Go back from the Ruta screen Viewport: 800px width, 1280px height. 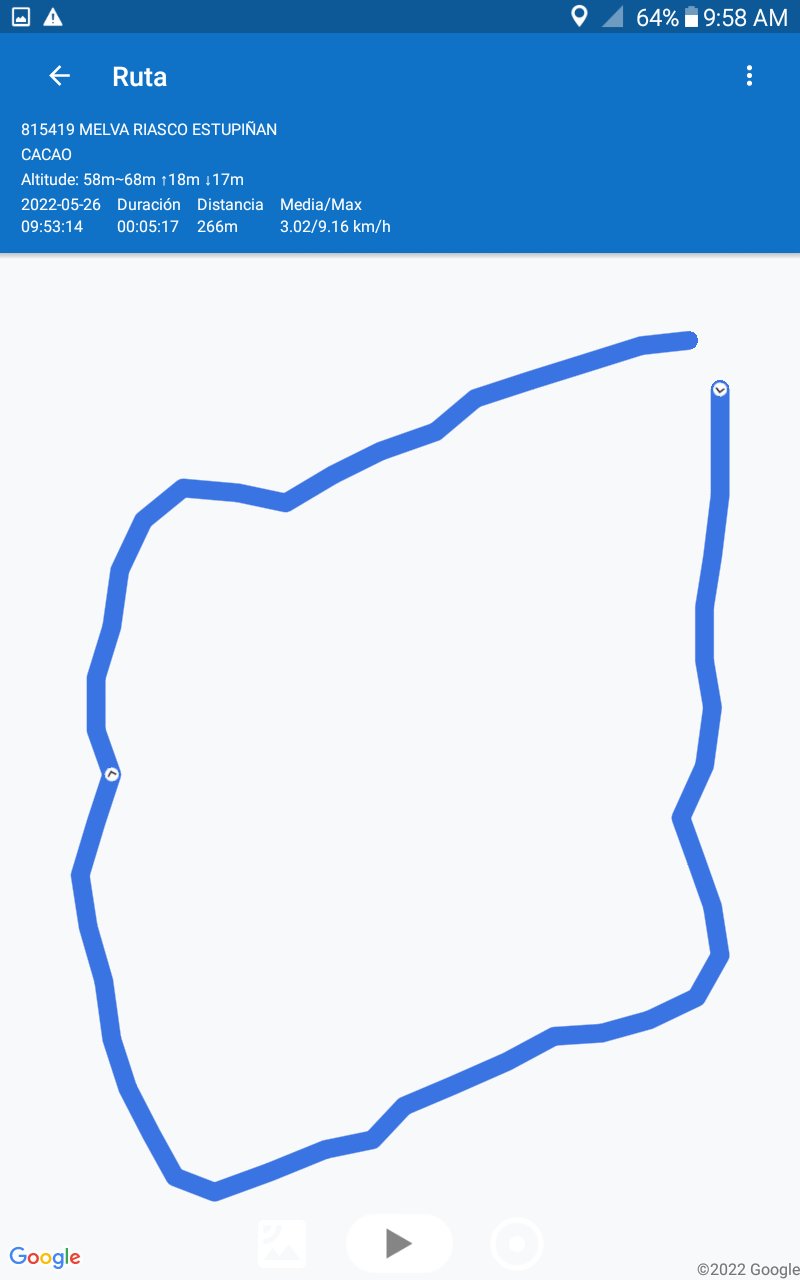(x=59, y=76)
